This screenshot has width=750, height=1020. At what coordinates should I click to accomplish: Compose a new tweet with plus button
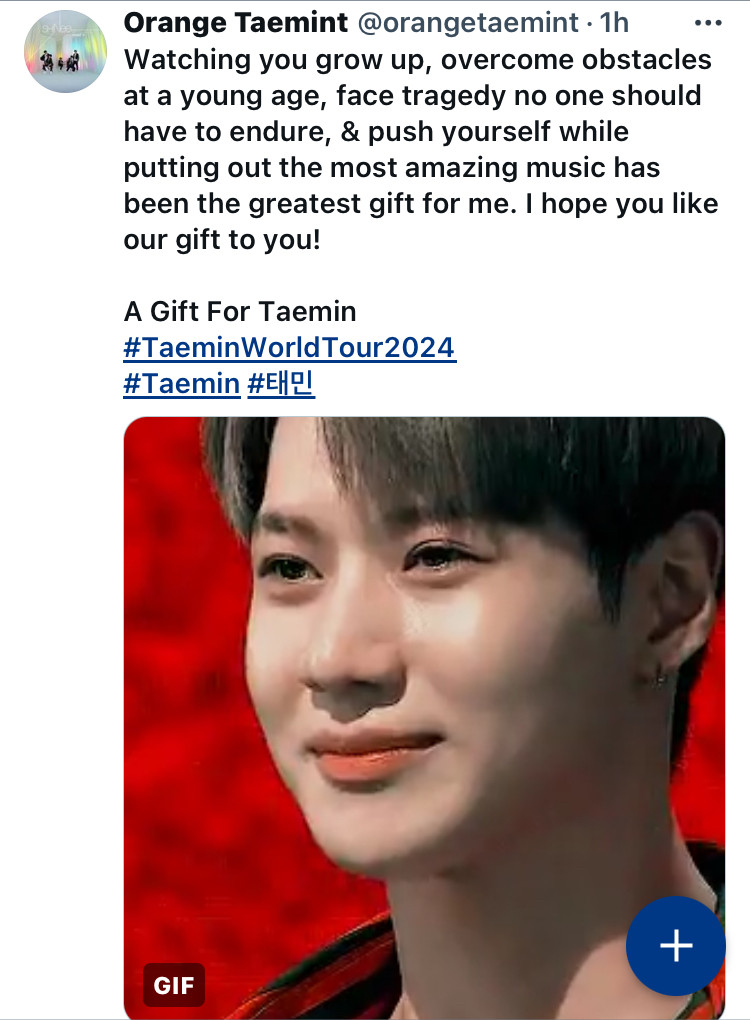click(676, 945)
